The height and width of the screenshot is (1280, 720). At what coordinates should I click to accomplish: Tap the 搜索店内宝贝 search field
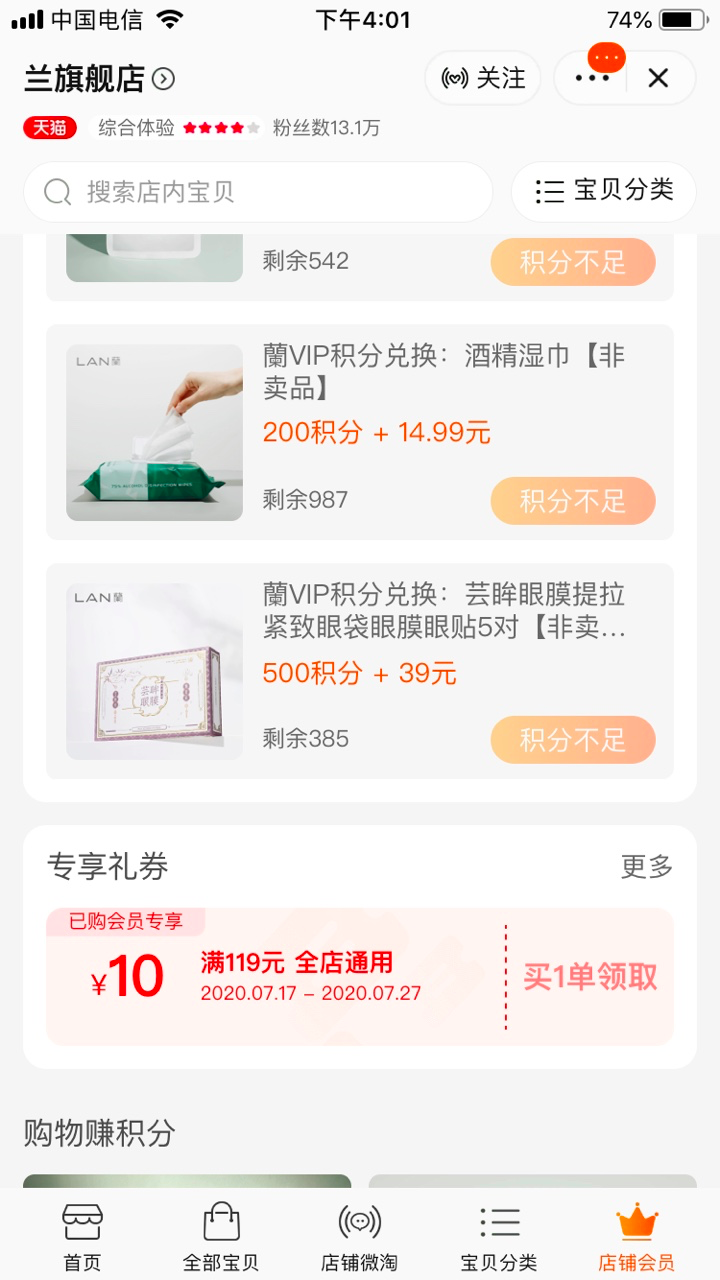[x=258, y=192]
